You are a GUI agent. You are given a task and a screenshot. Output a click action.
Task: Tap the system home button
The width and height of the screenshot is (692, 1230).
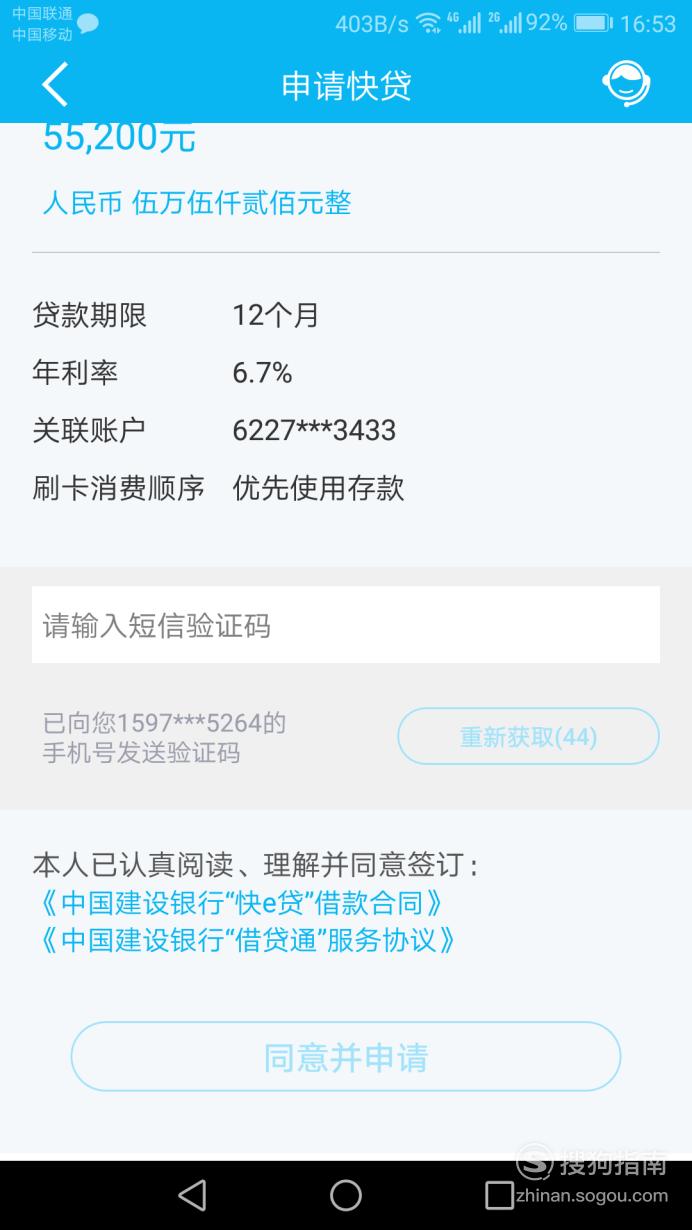[x=346, y=1195]
